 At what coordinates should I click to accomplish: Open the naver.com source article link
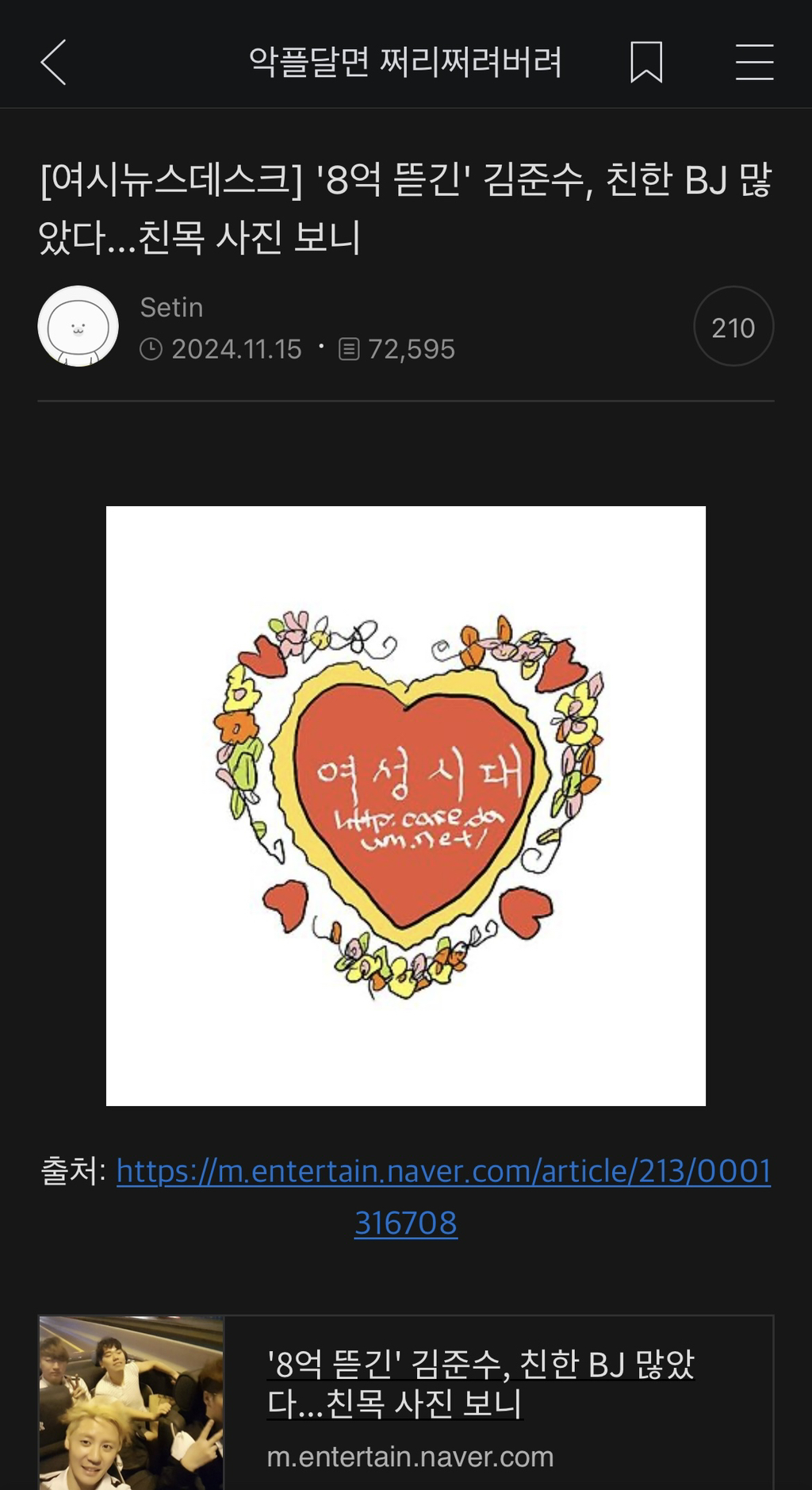[443, 1172]
